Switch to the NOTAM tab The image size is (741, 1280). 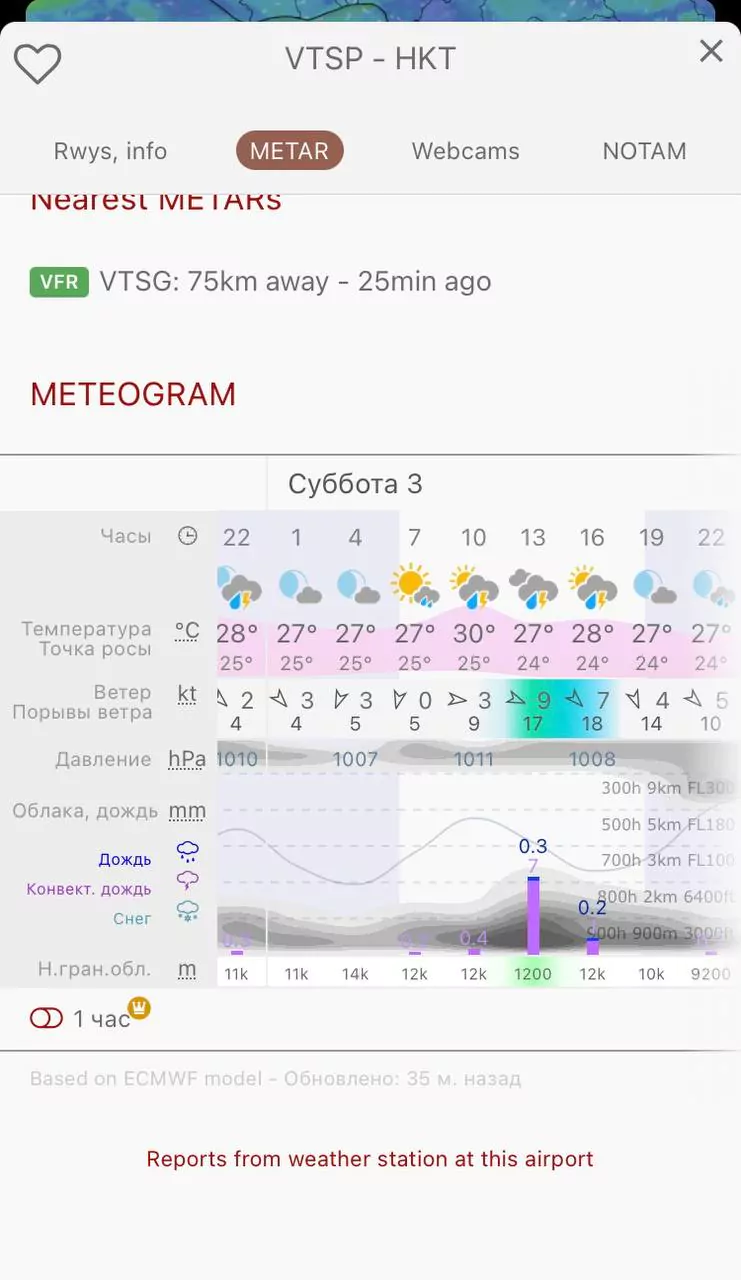(644, 151)
